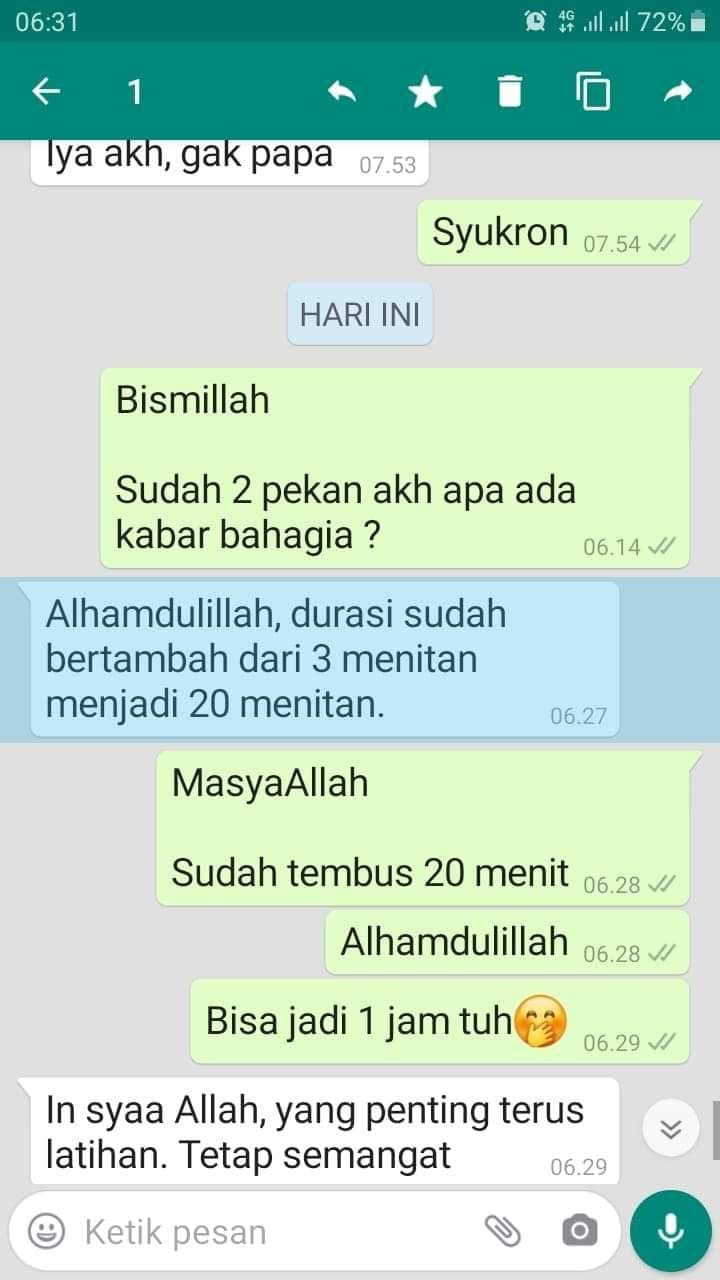
Task: Tap the voice message microphone button
Action: pos(670,1231)
